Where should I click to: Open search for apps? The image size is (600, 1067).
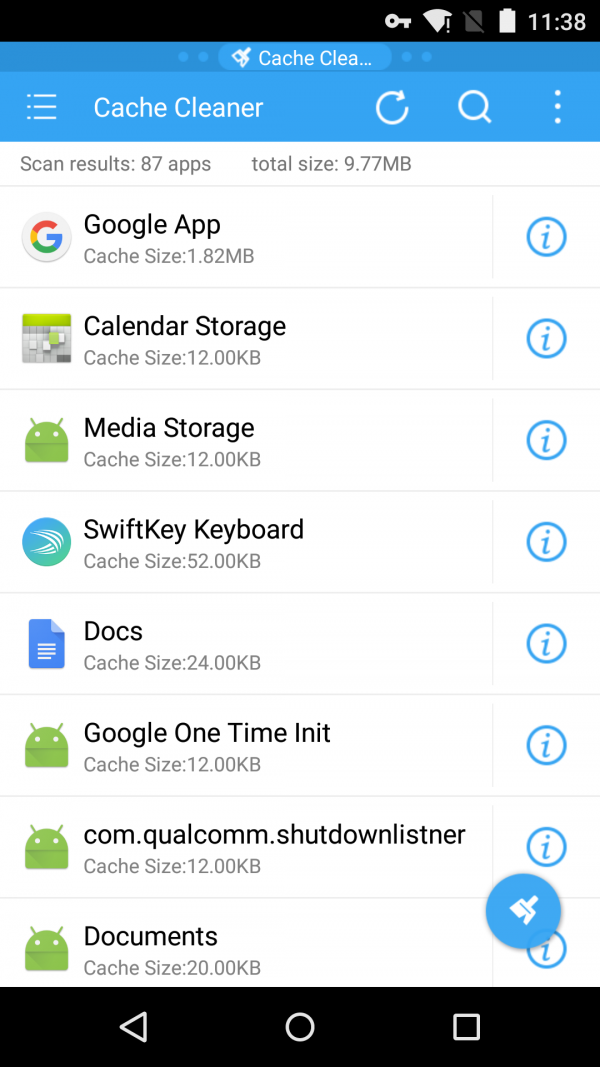coord(474,107)
